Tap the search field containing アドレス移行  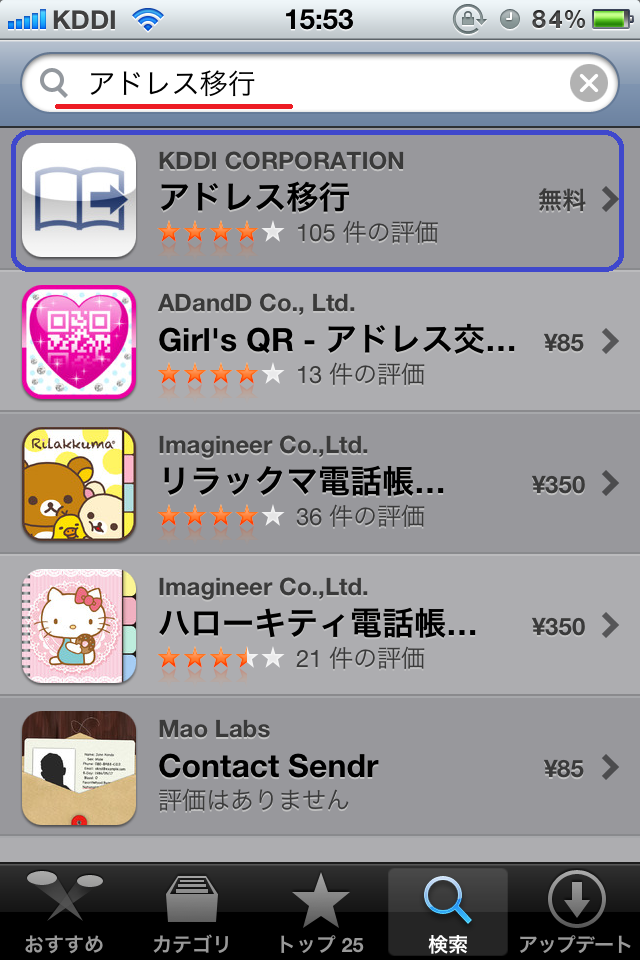[x=300, y=84]
